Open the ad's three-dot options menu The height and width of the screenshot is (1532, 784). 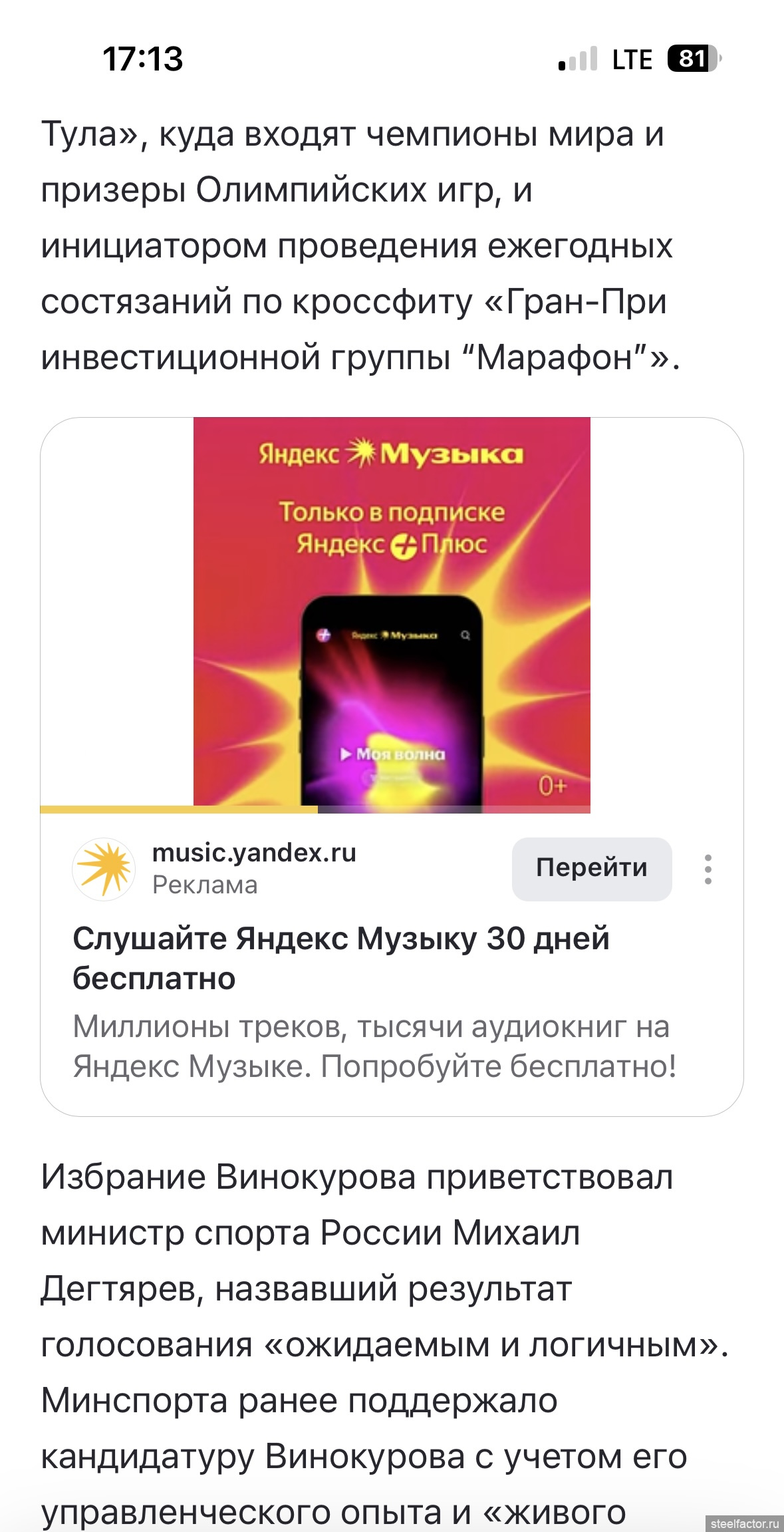(x=708, y=869)
